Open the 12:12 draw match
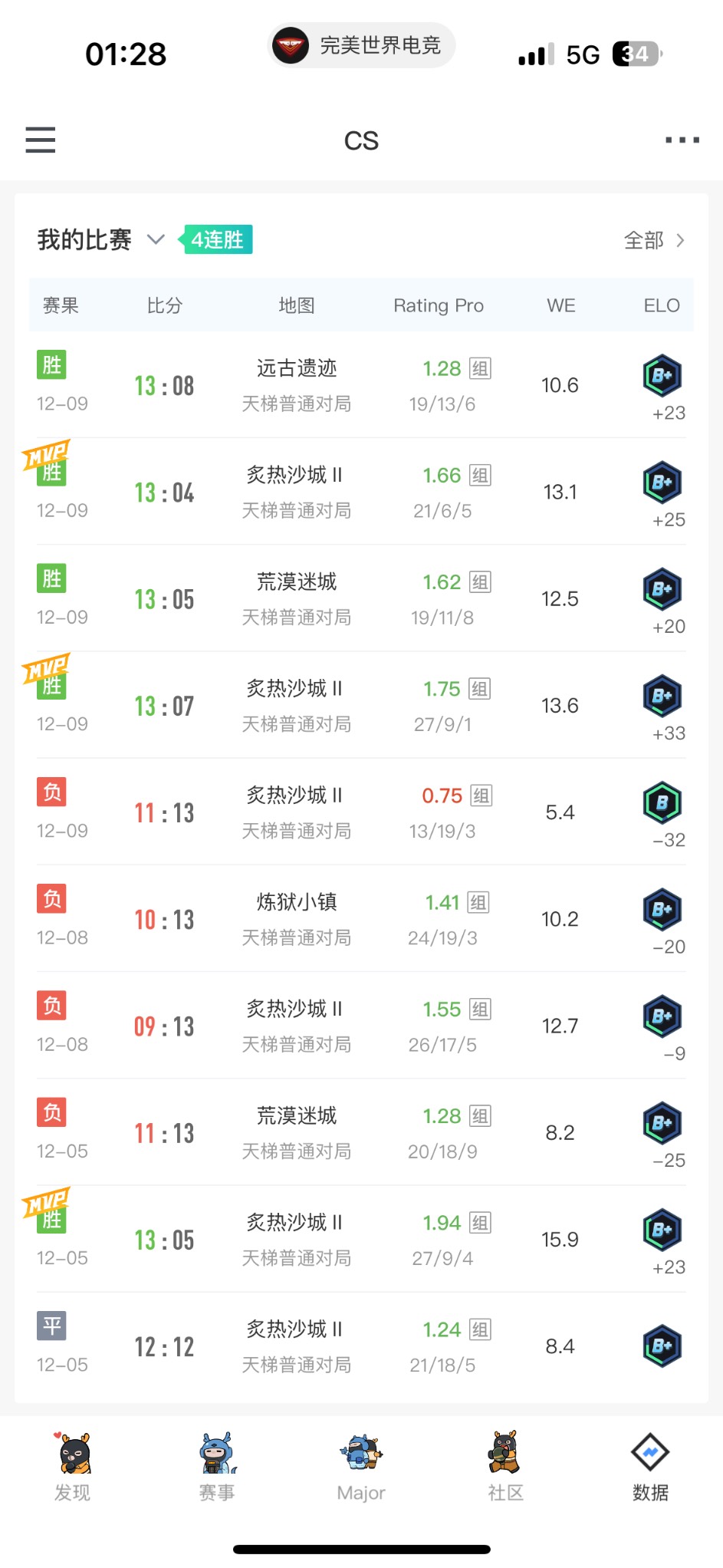The width and height of the screenshot is (723, 1568). [x=361, y=1346]
